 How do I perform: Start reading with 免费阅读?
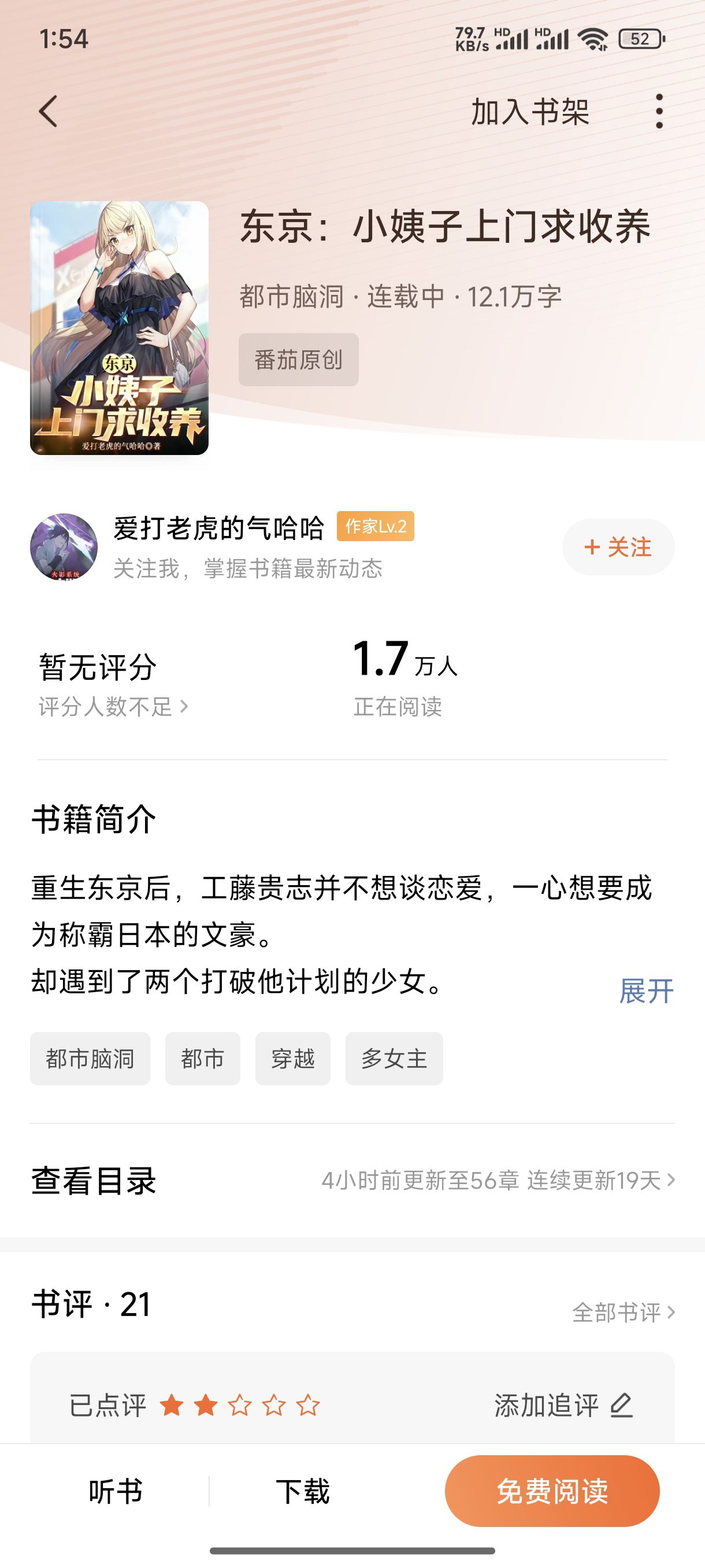point(552,1491)
